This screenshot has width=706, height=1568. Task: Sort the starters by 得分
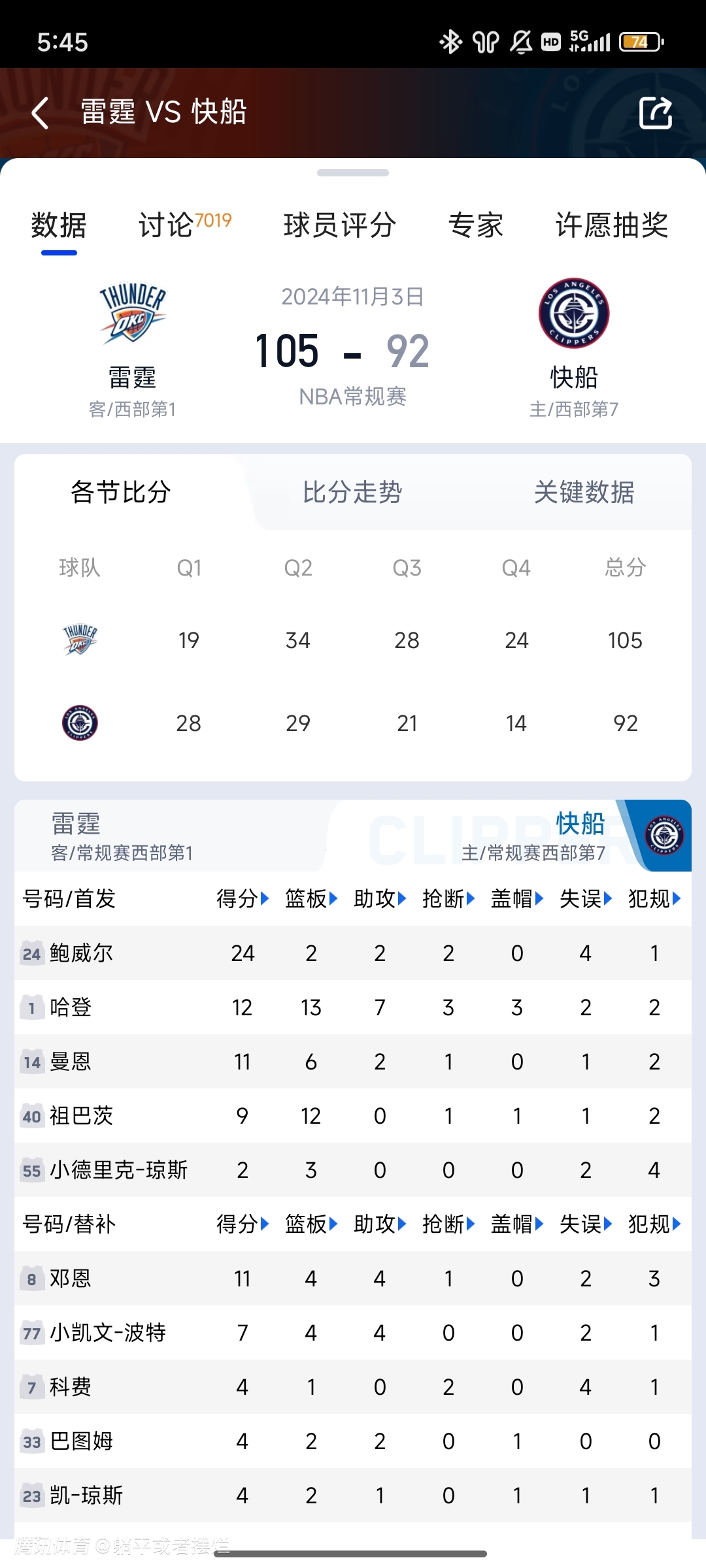(243, 899)
